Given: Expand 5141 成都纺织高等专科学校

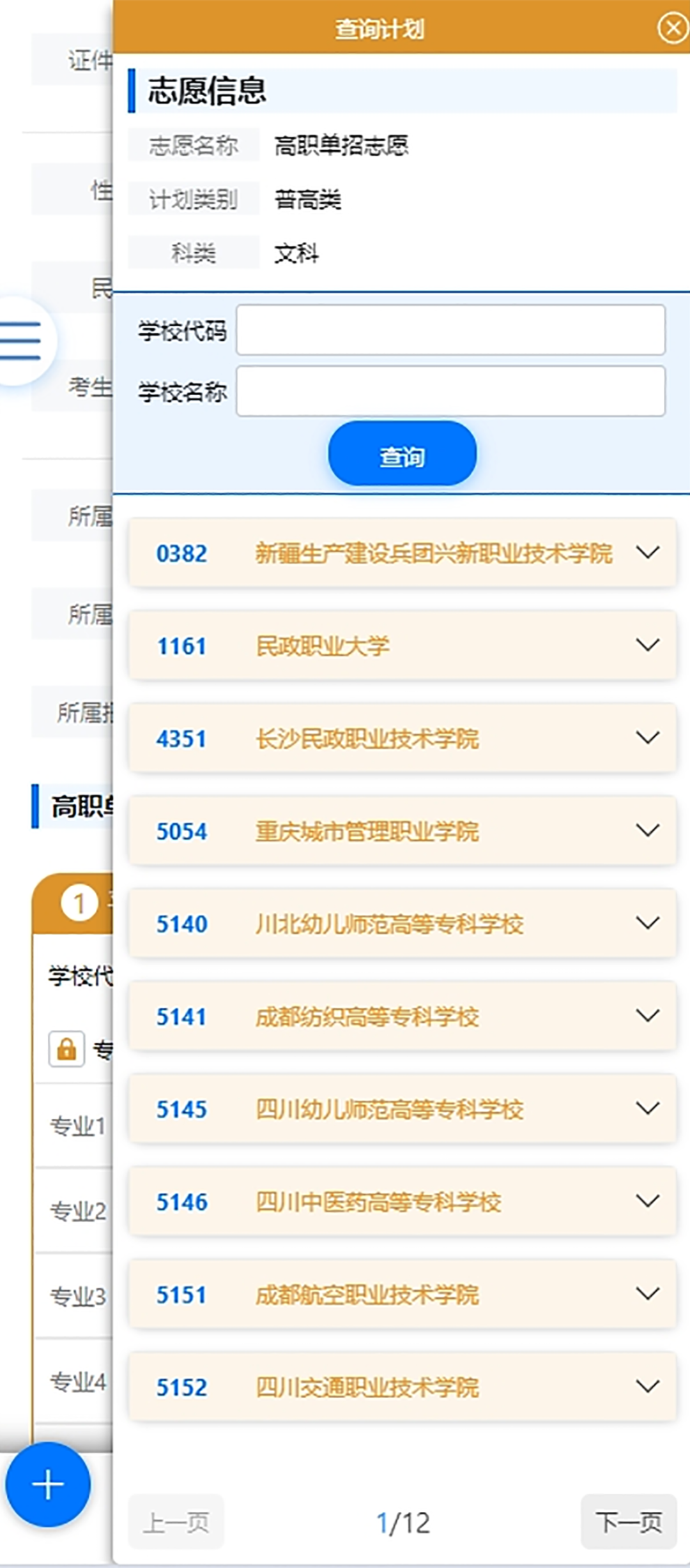Looking at the screenshot, I should [x=647, y=1016].
